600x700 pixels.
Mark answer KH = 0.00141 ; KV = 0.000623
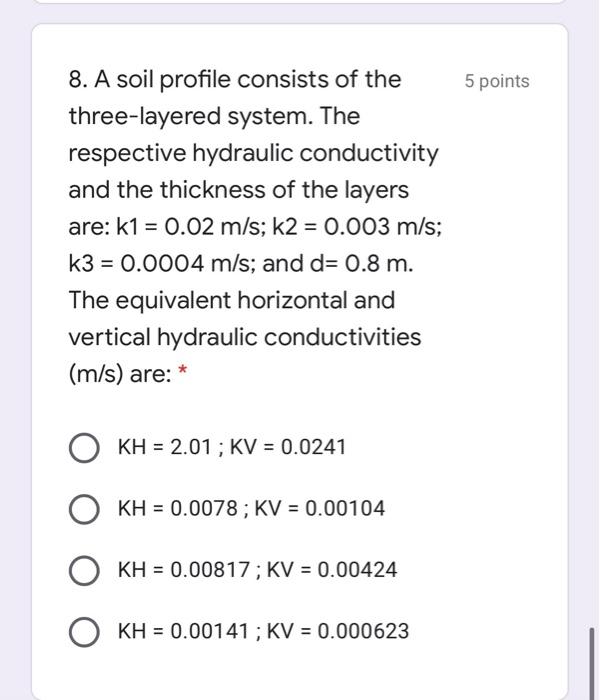click(x=84, y=632)
